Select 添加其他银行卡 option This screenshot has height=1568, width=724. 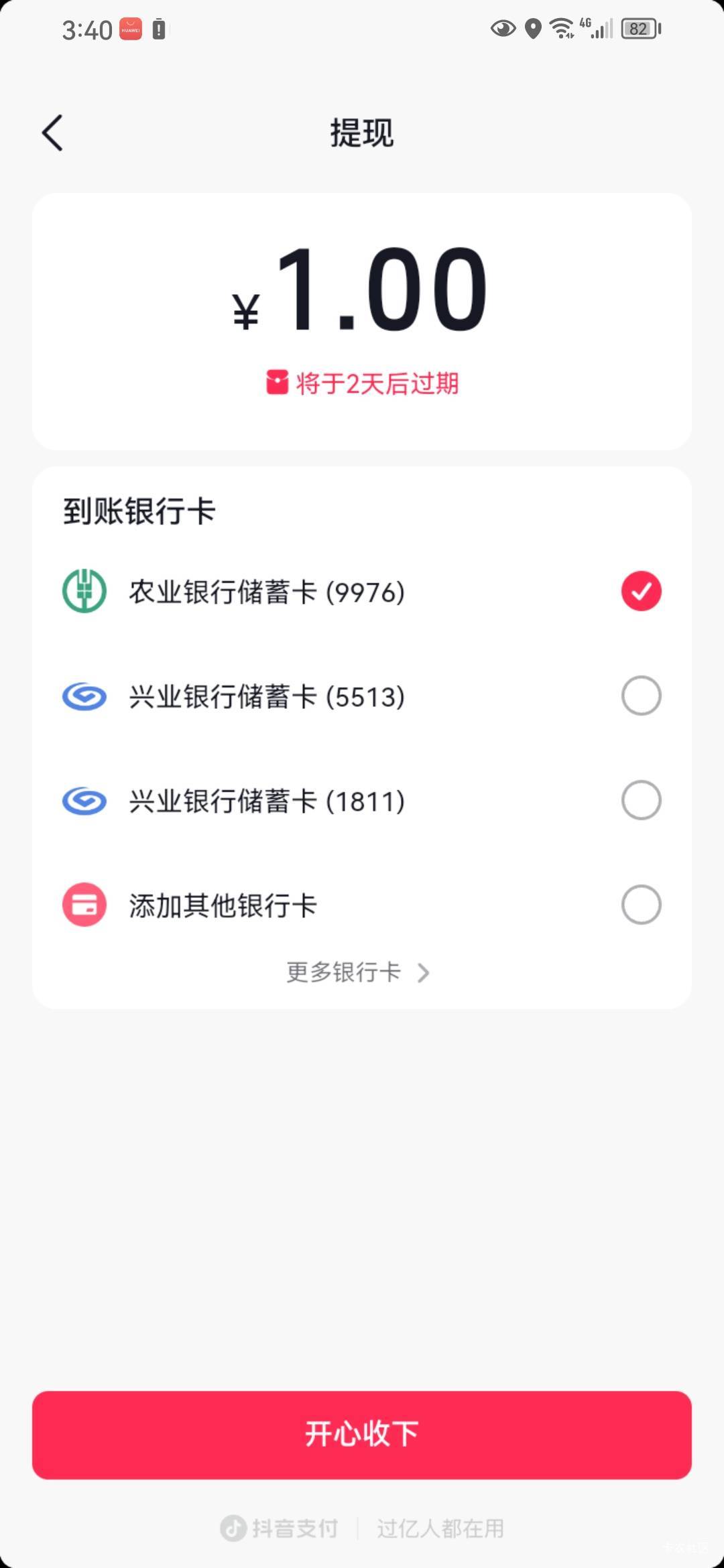(x=640, y=905)
